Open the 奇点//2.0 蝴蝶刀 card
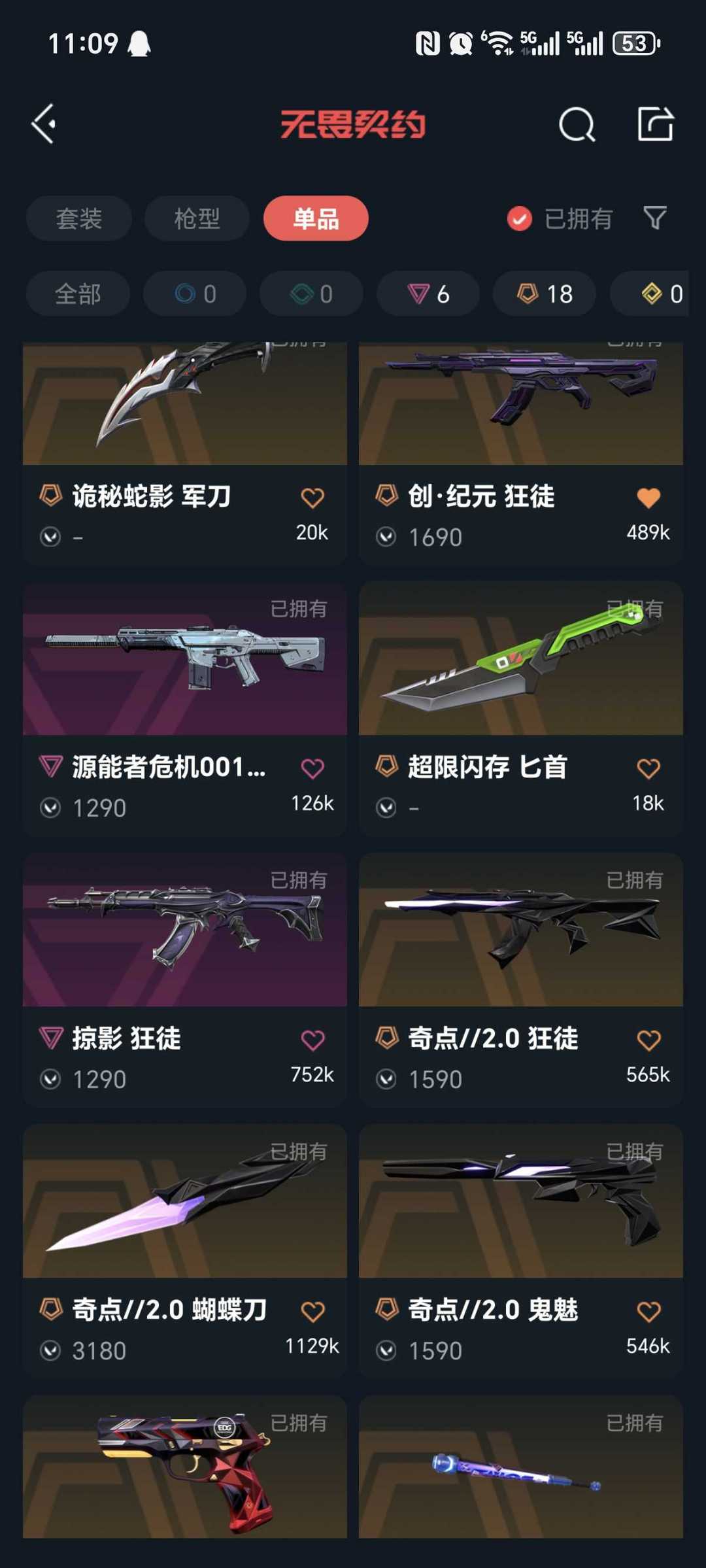706x1568 pixels. pyautogui.click(x=185, y=1251)
